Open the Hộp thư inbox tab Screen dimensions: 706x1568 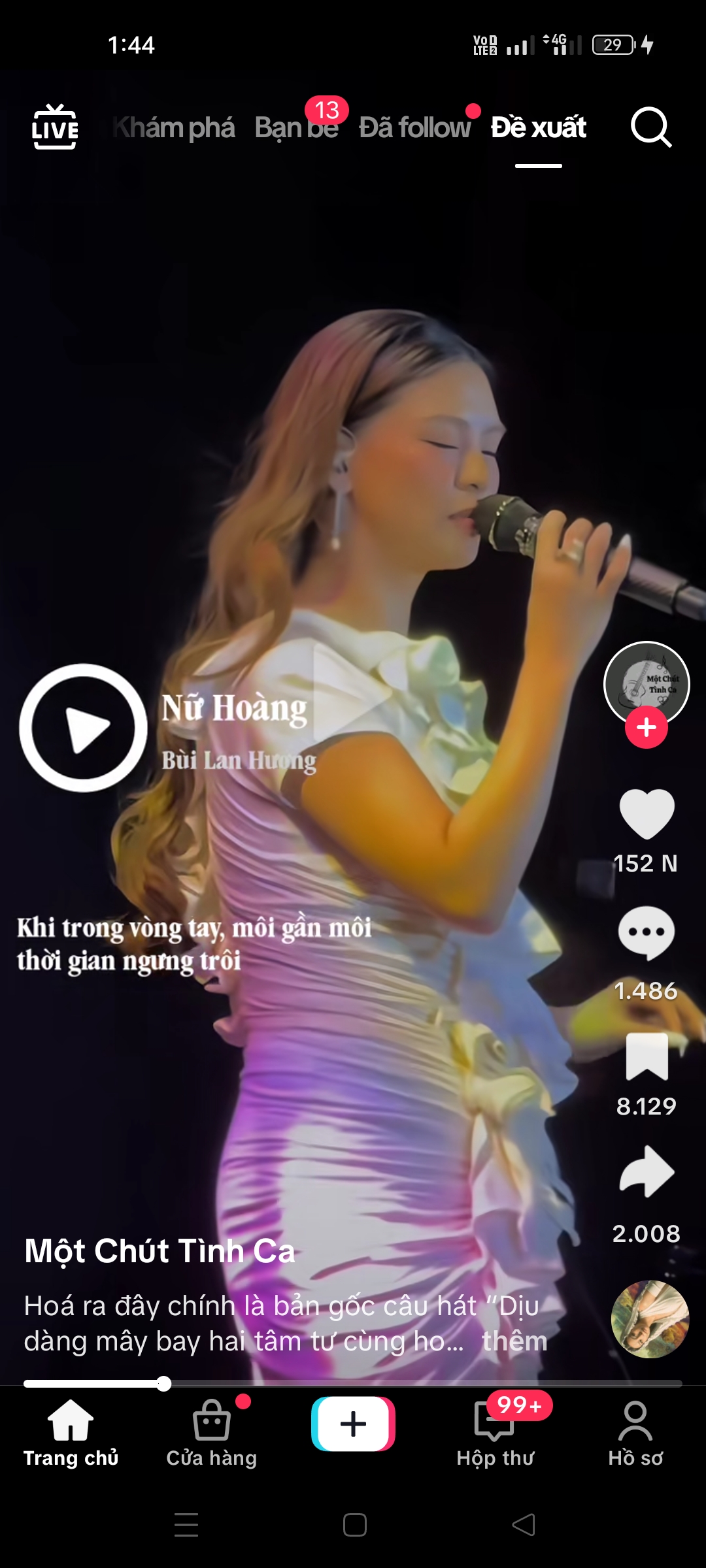tap(495, 1431)
